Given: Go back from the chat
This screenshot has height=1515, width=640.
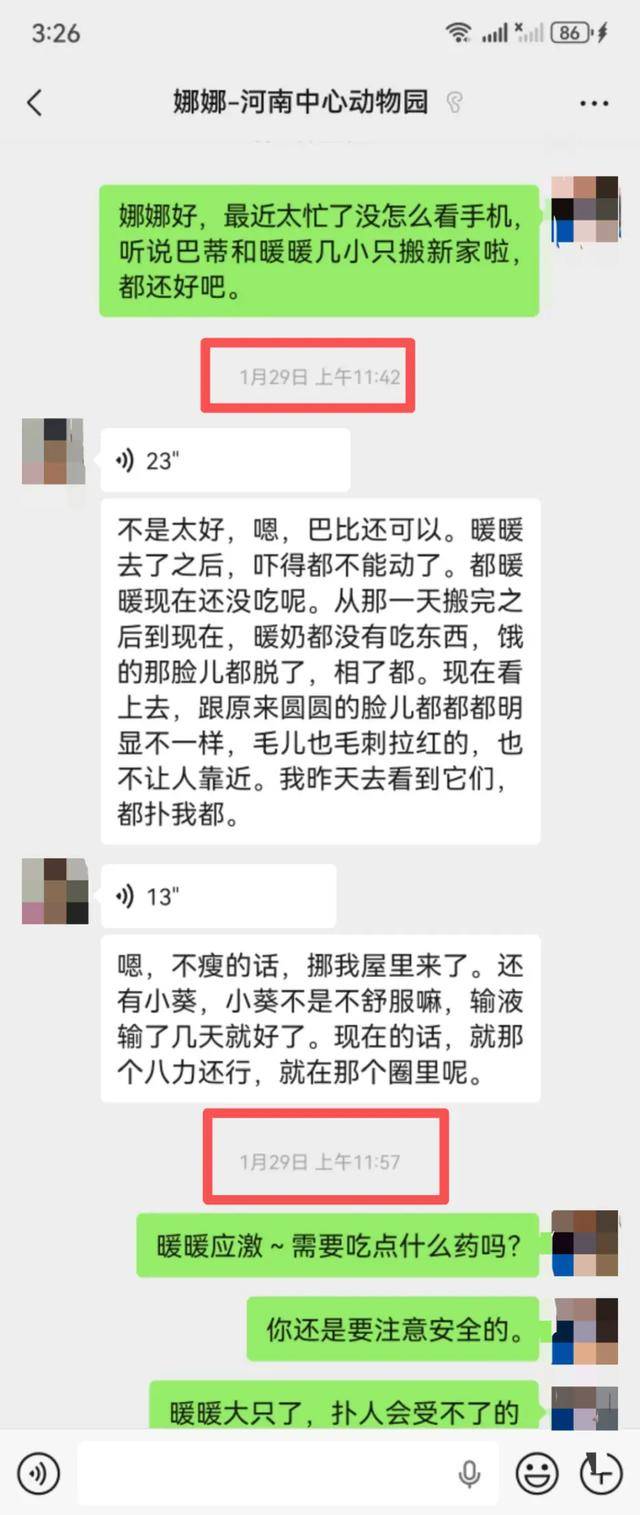Looking at the screenshot, I should pyautogui.click(x=35, y=102).
